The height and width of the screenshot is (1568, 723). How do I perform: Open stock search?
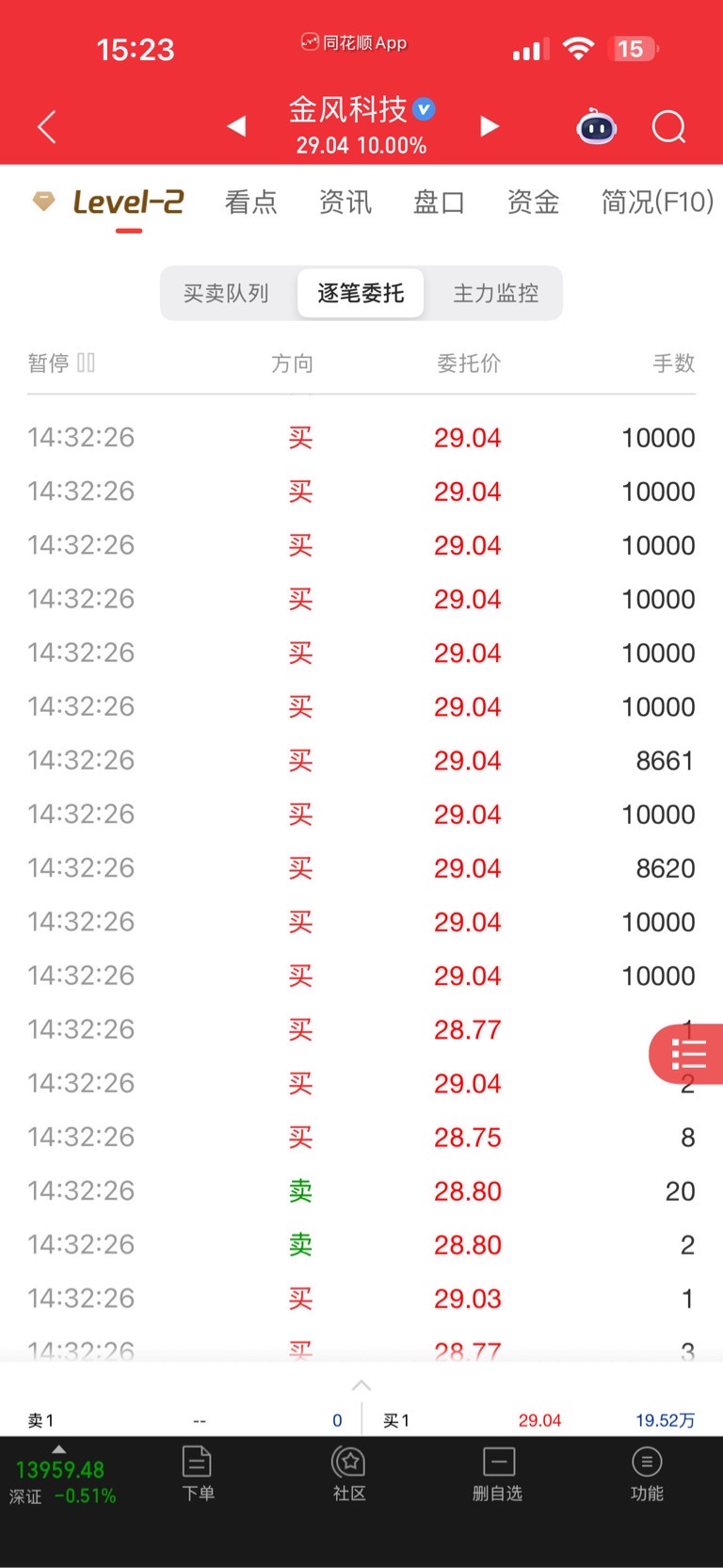[x=668, y=126]
